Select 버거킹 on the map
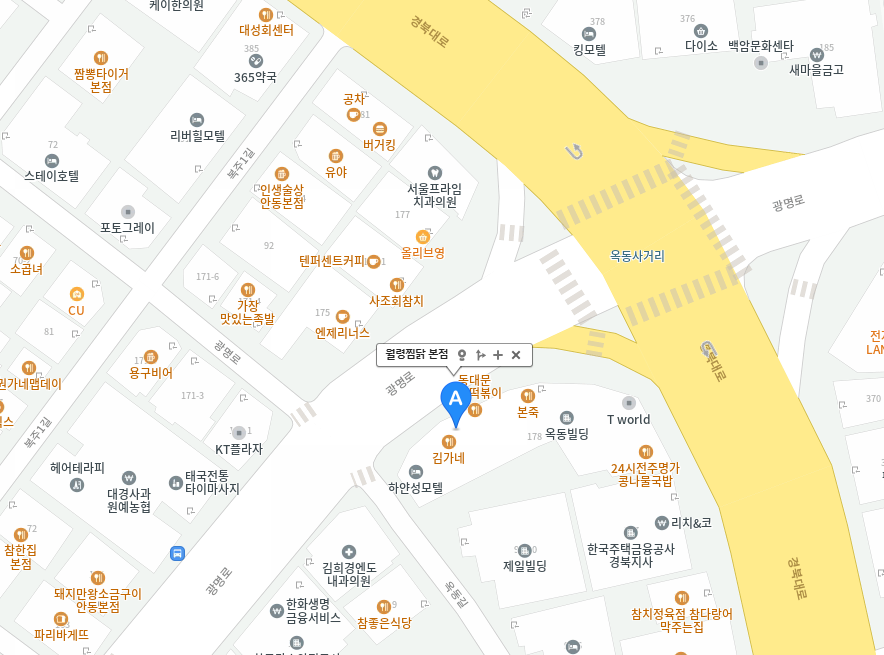This screenshot has height=655, width=884. pyautogui.click(x=379, y=129)
